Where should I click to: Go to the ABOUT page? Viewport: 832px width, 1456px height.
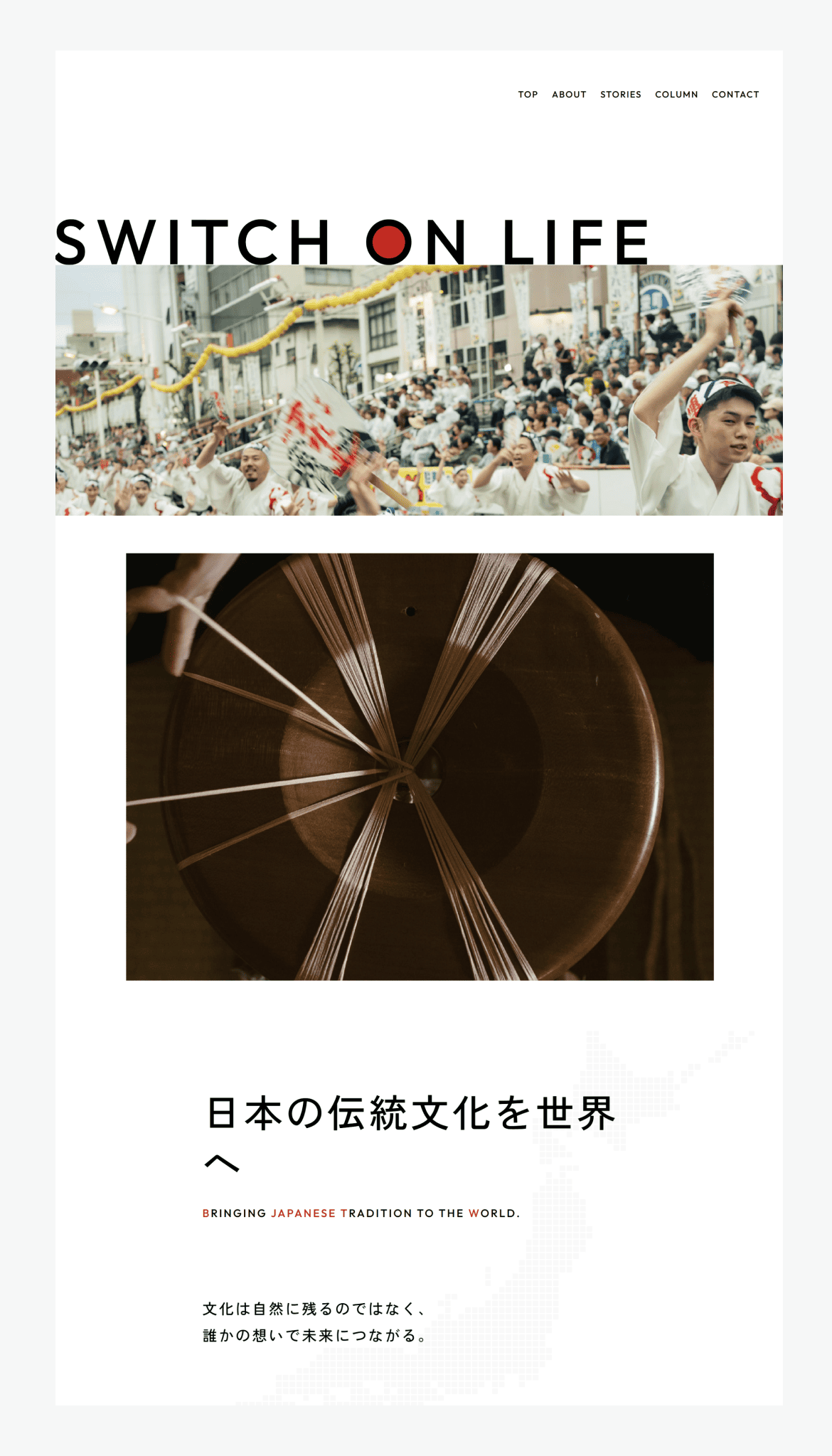point(569,95)
